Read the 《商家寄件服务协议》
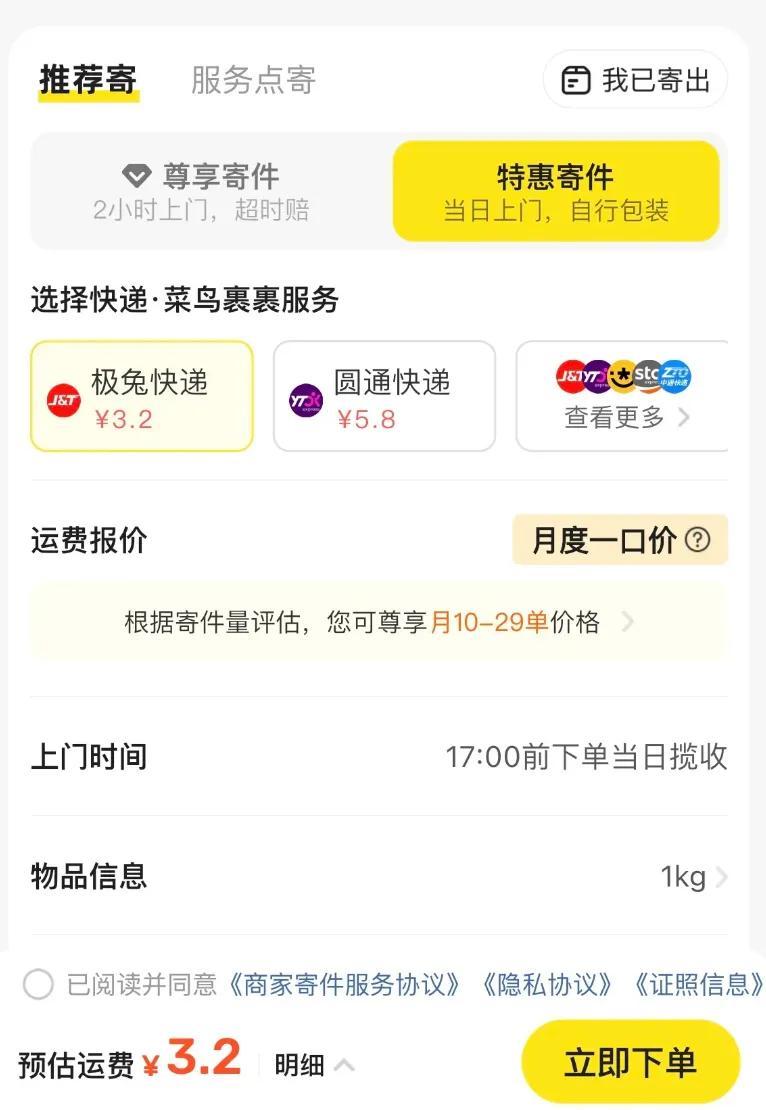 [345, 985]
